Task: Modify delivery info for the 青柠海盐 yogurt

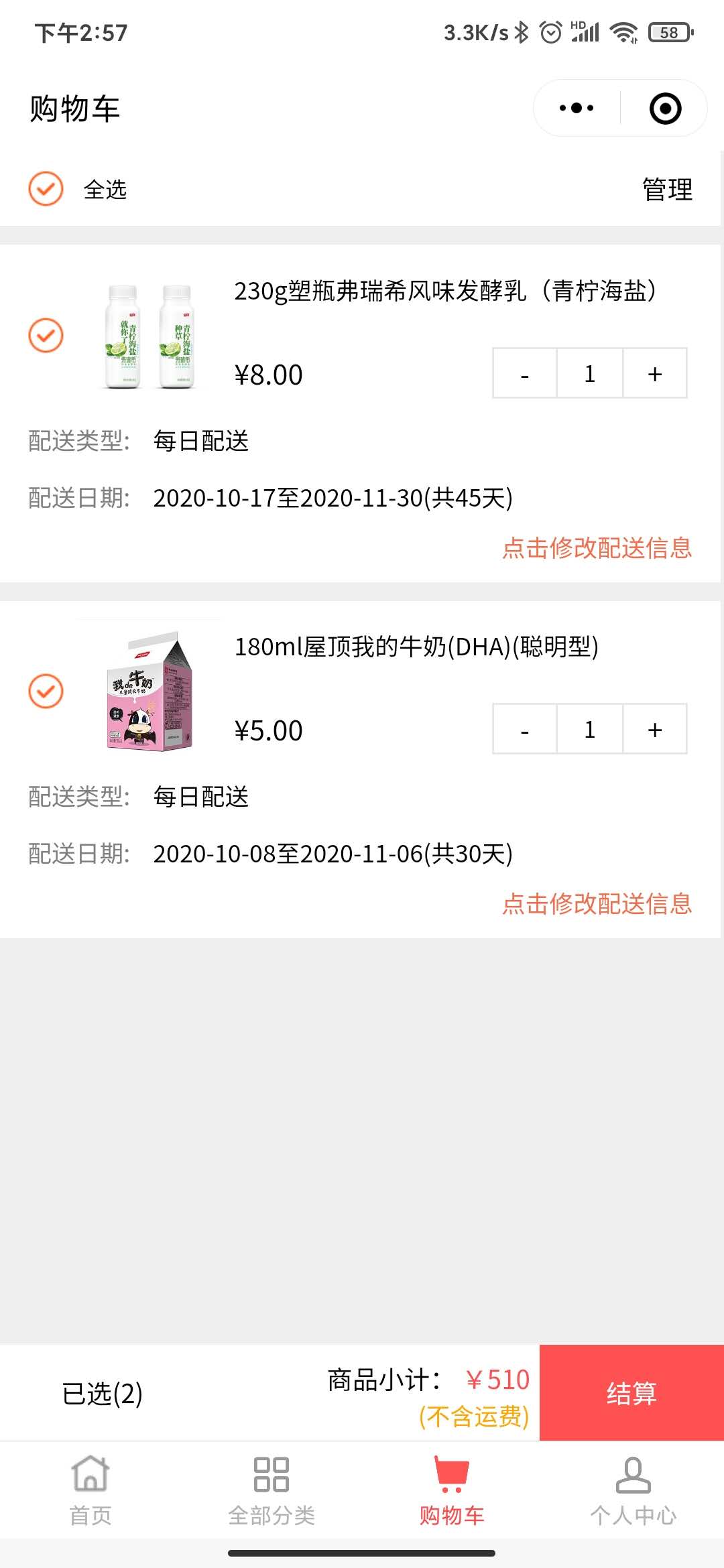Action: tap(597, 548)
